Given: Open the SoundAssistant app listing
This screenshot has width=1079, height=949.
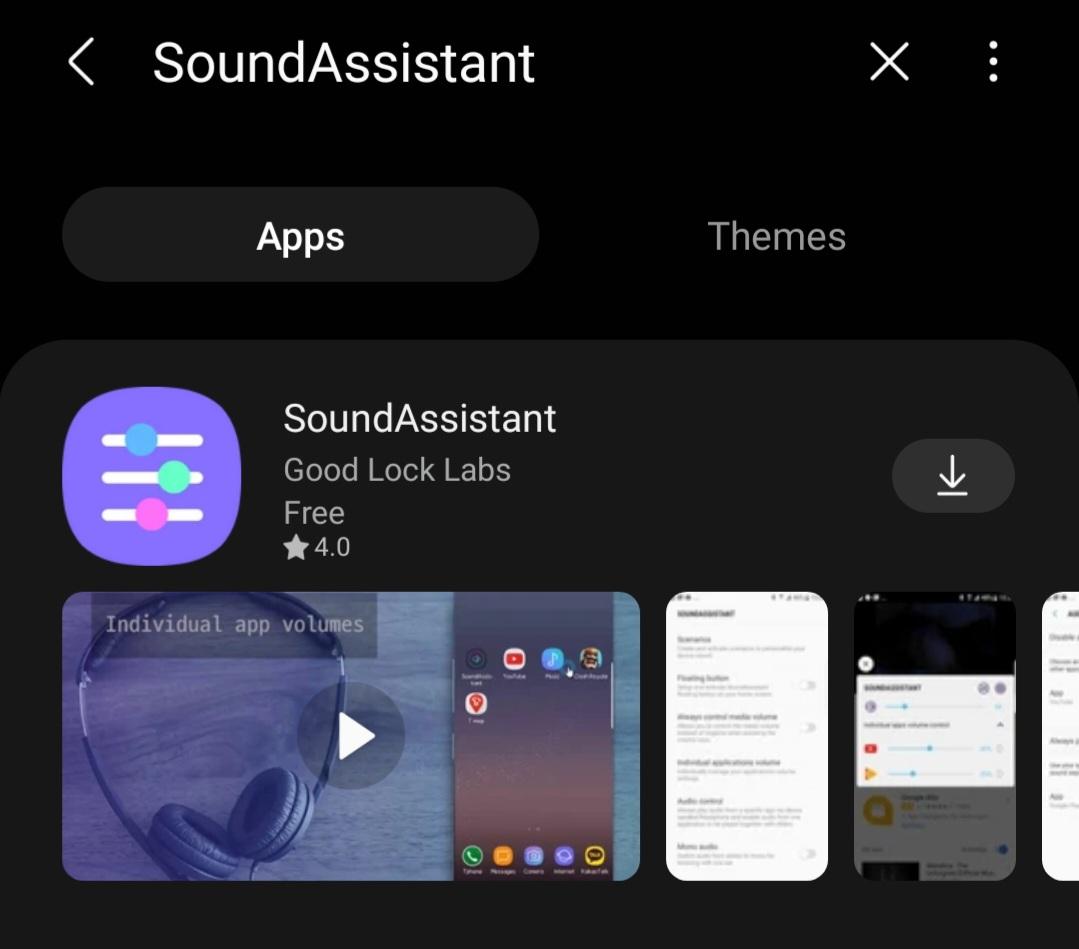Looking at the screenshot, I should point(419,419).
